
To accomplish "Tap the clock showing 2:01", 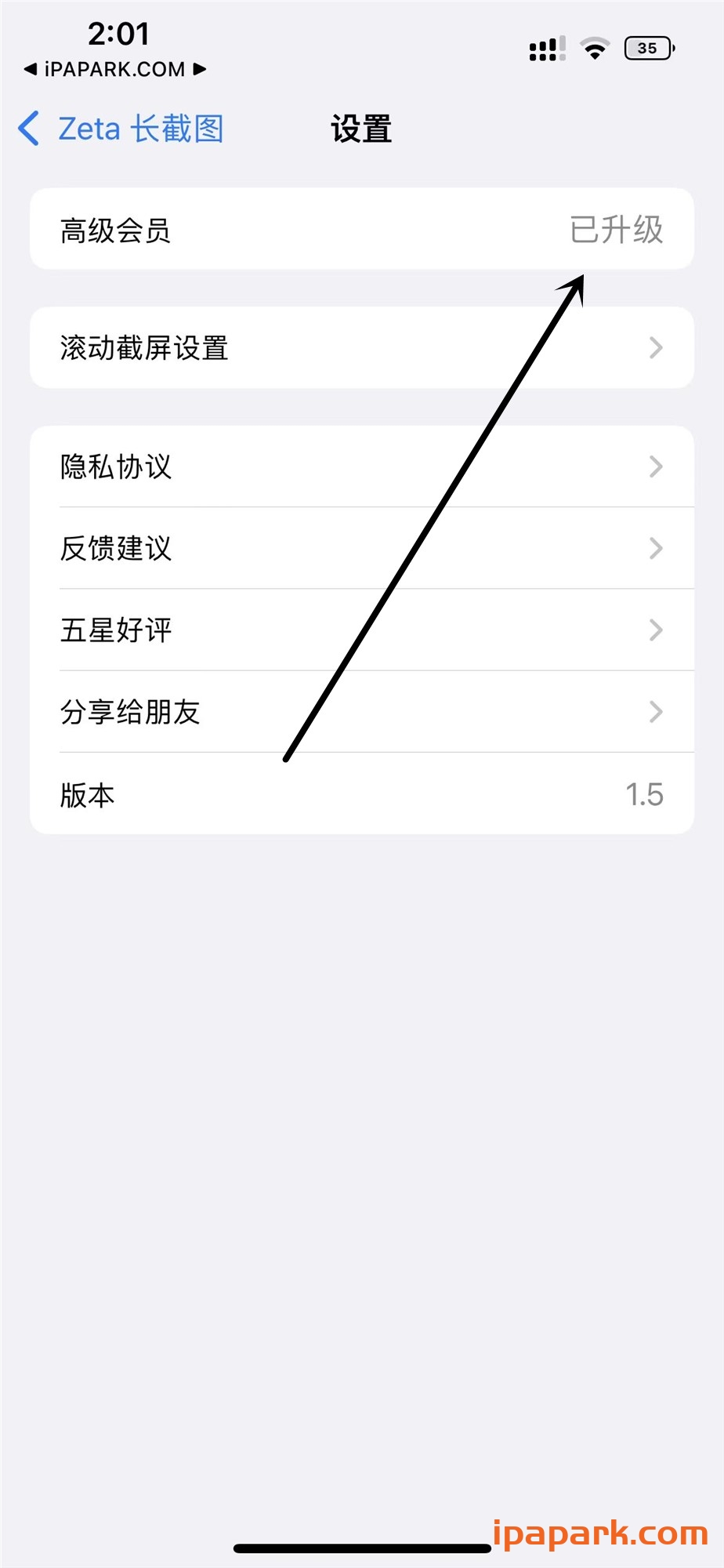I will [x=119, y=33].
